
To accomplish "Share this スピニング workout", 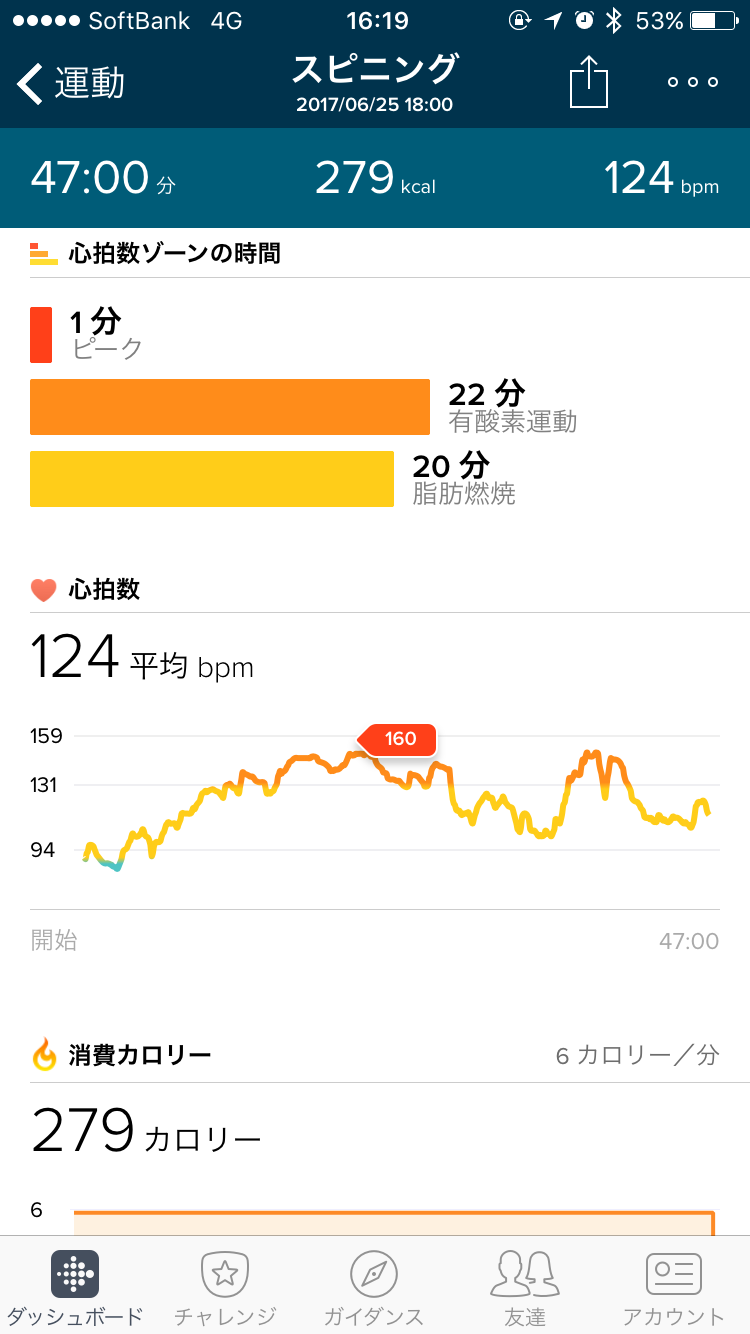I will pyautogui.click(x=589, y=82).
